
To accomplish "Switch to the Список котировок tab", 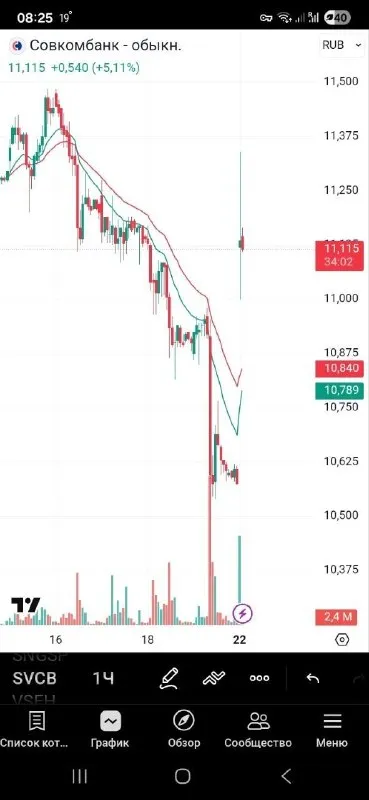I will [x=34, y=730].
